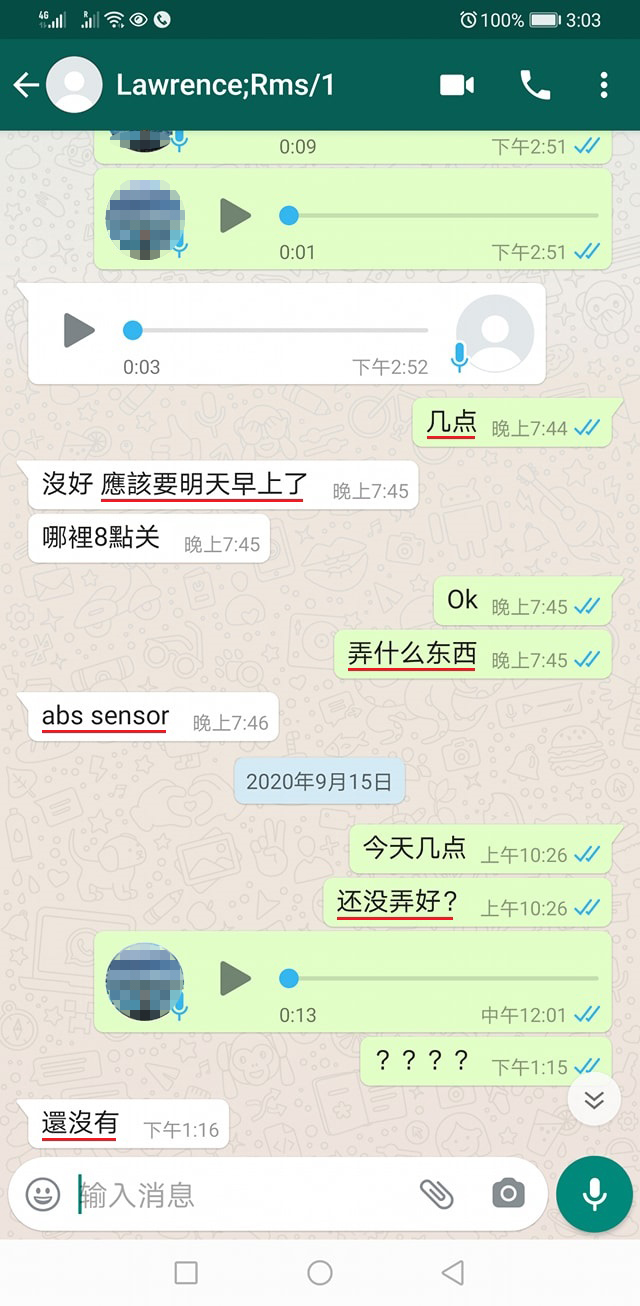This screenshot has height=1306, width=640.
Task: Play the 0:01 voice message
Action: coord(235,215)
